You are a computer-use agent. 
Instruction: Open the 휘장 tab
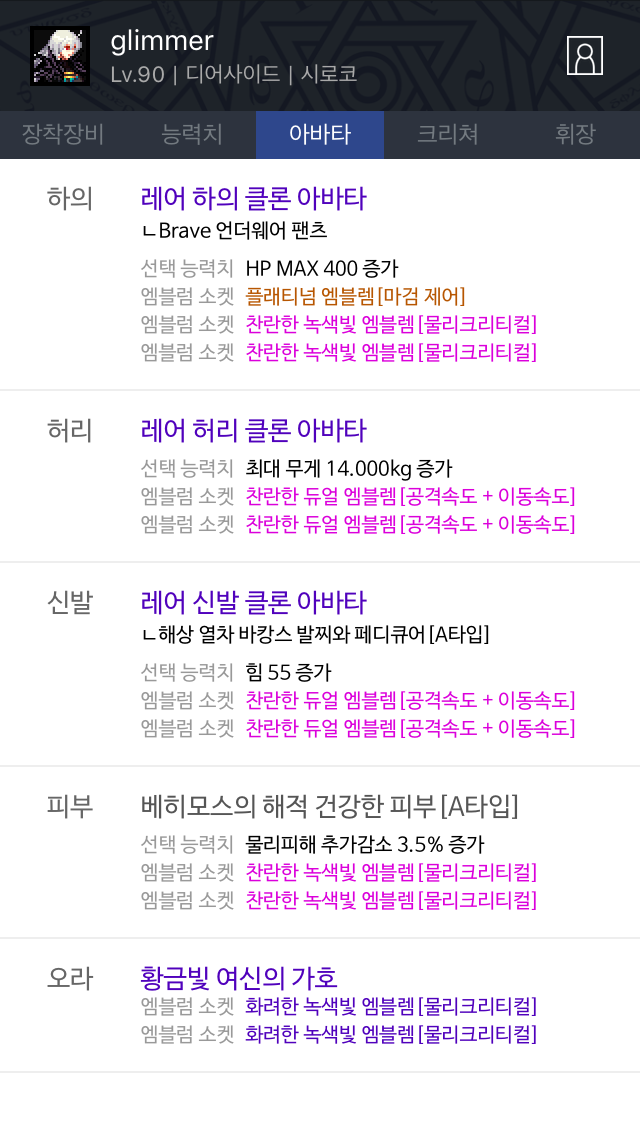[575, 135]
